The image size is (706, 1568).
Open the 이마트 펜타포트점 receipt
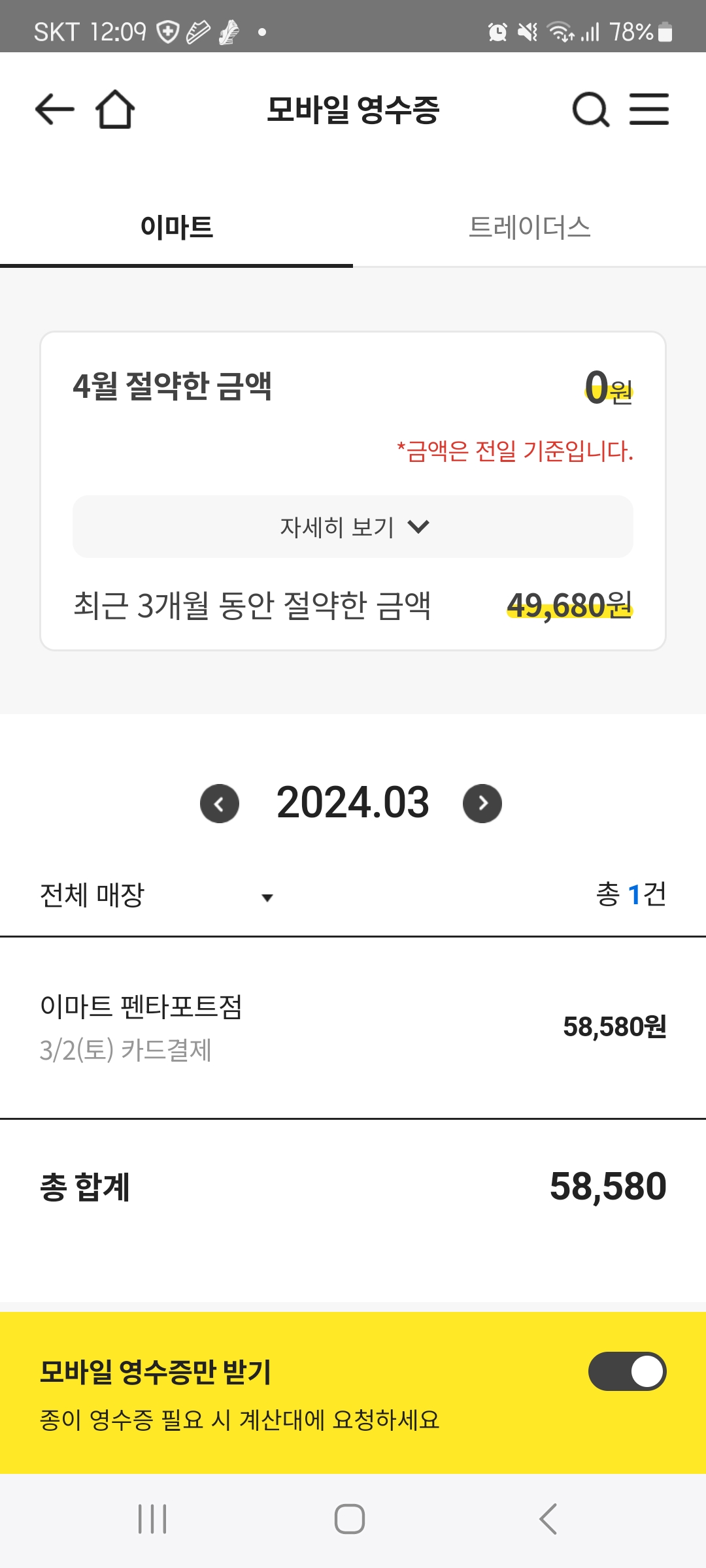pos(353,1028)
